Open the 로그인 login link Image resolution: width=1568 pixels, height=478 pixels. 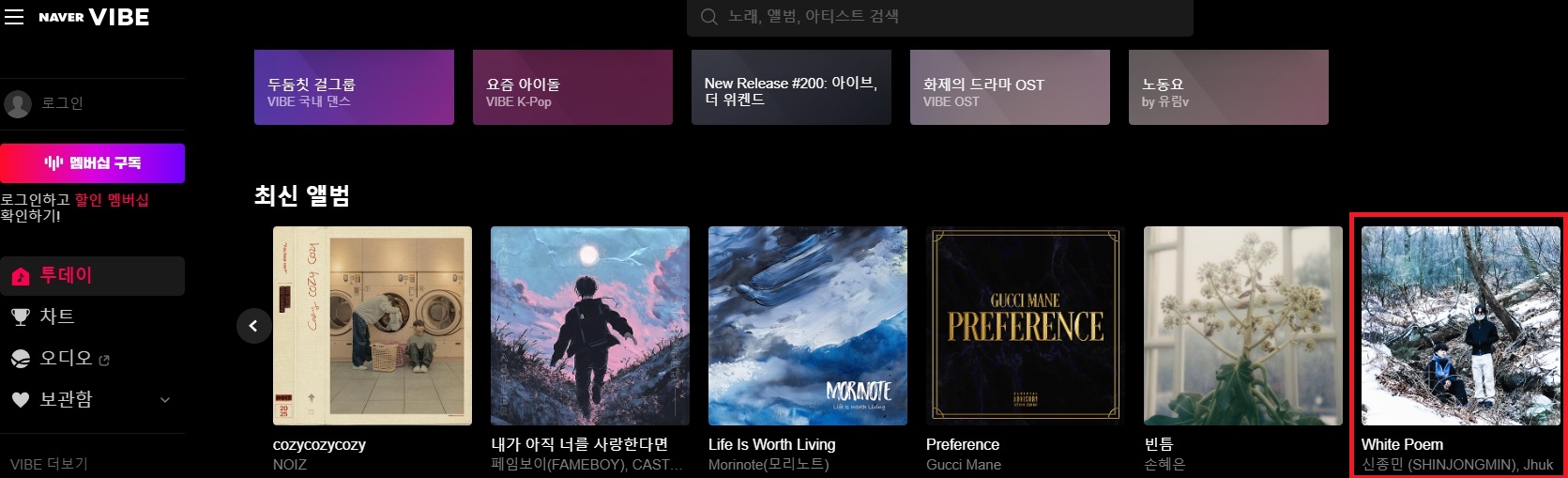pyautogui.click(x=62, y=103)
